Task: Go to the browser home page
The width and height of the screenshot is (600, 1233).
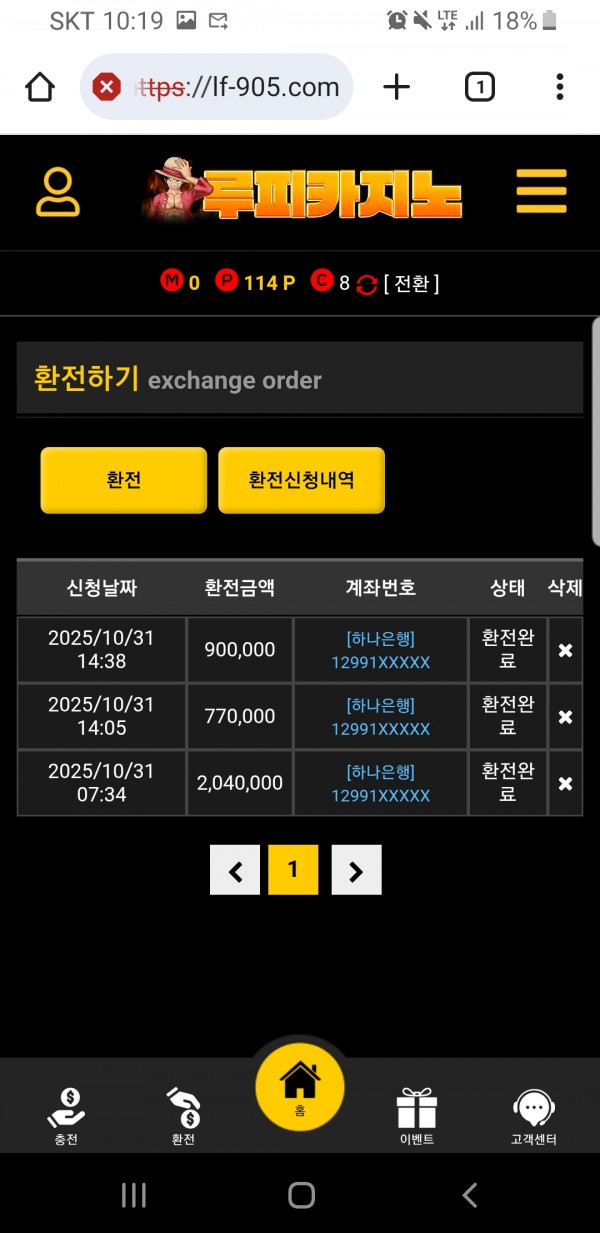Action: 40,88
